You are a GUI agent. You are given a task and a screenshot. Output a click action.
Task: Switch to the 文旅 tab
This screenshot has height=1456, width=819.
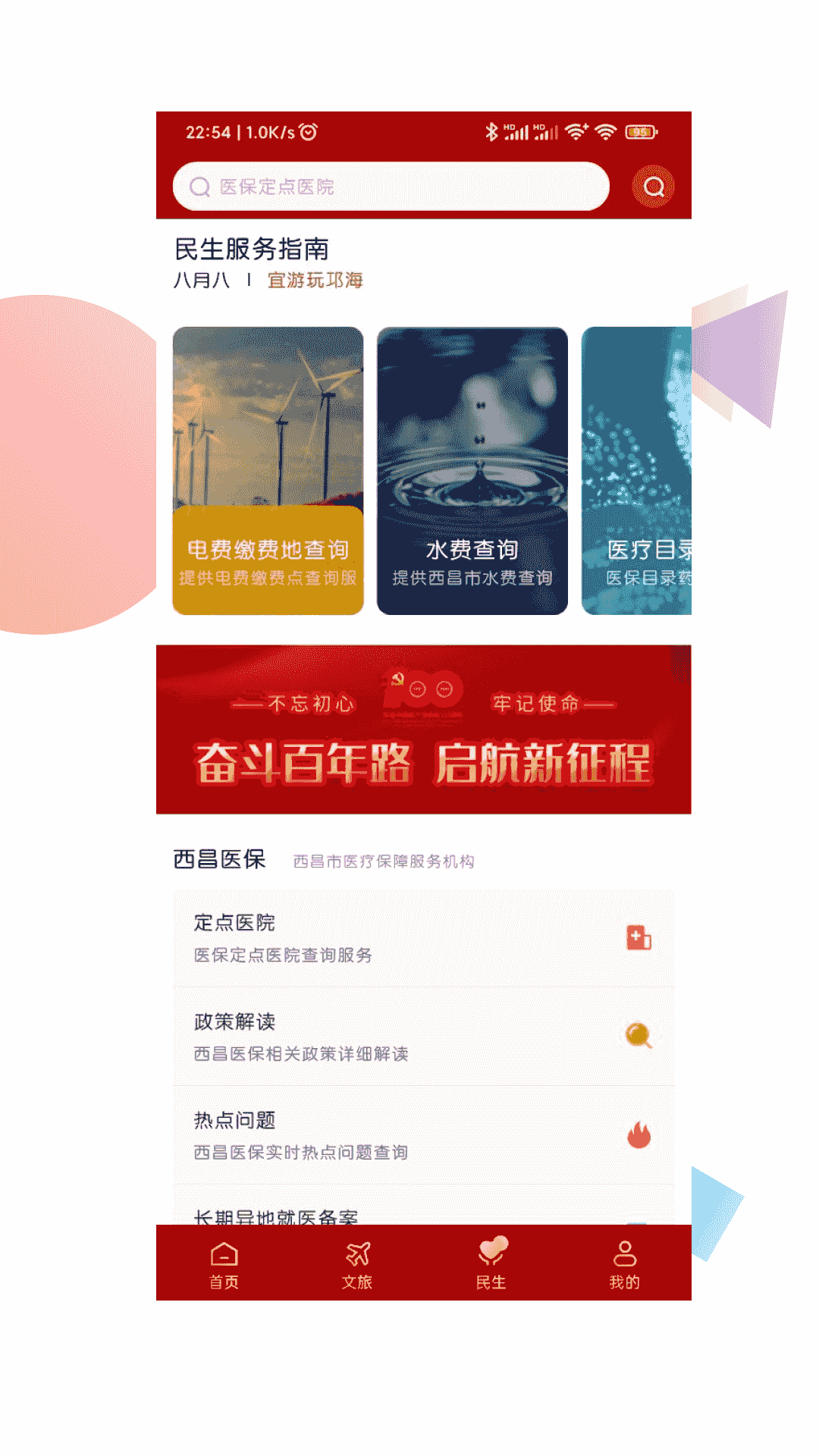(357, 1264)
